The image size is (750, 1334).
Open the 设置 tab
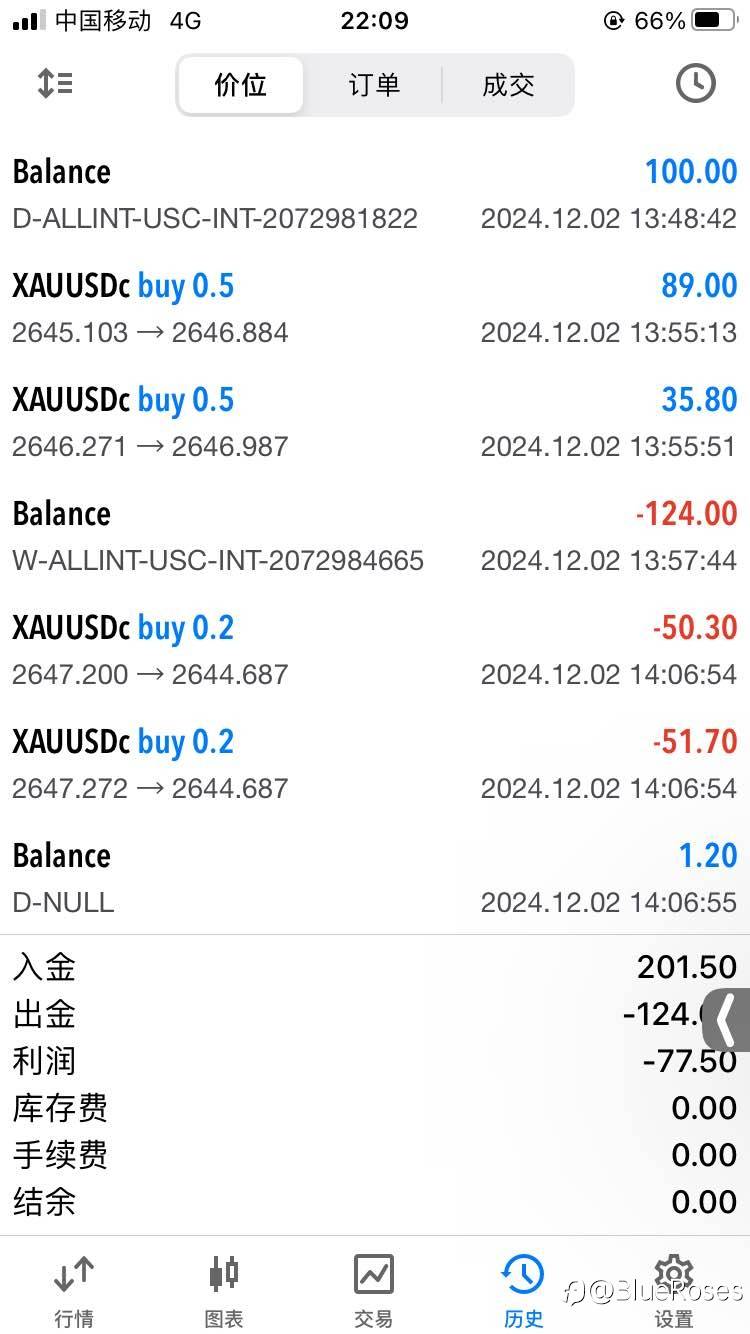pyautogui.click(x=673, y=1290)
